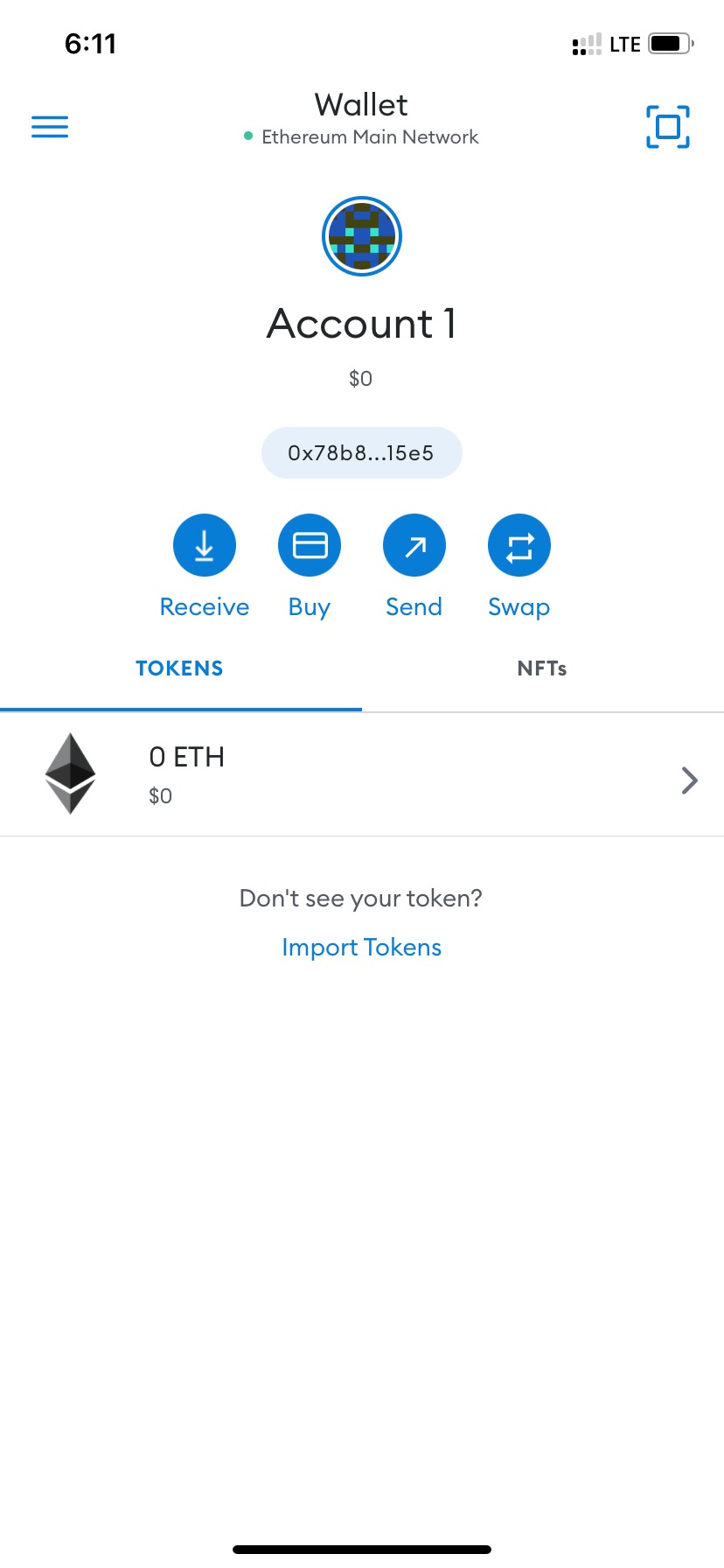Screen dimensions: 724x1568
Task: Start a token Swap
Action: coord(519,546)
